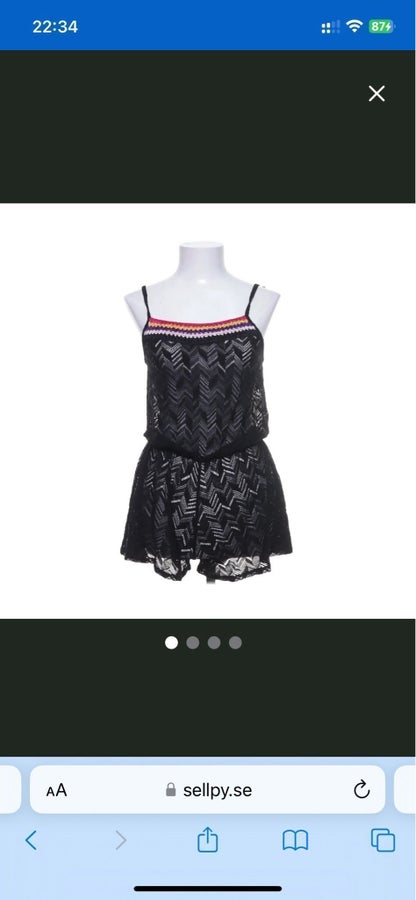Tap the sellpy.se address bar
Viewport: 416px width, 900px height.
tap(208, 790)
